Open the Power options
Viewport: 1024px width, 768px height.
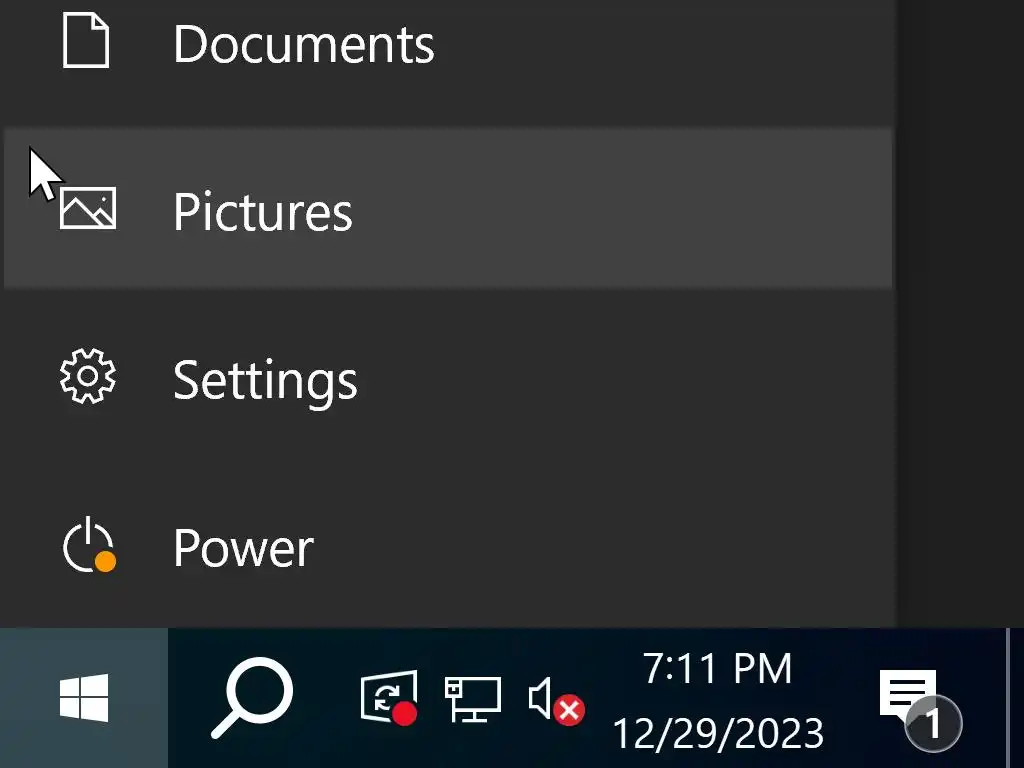[x=243, y=548]
